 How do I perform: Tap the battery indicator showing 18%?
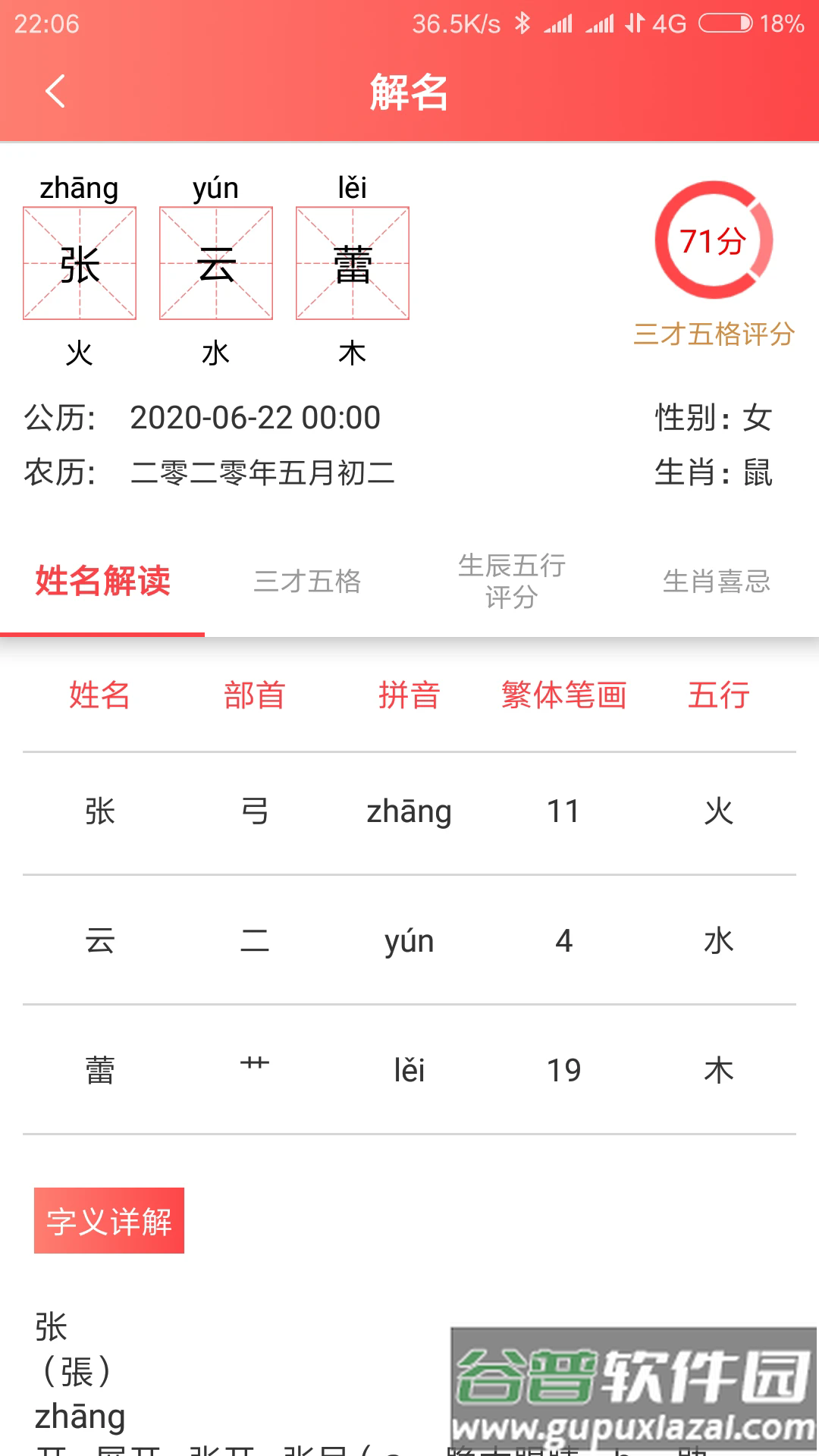(x=751, y=23)
